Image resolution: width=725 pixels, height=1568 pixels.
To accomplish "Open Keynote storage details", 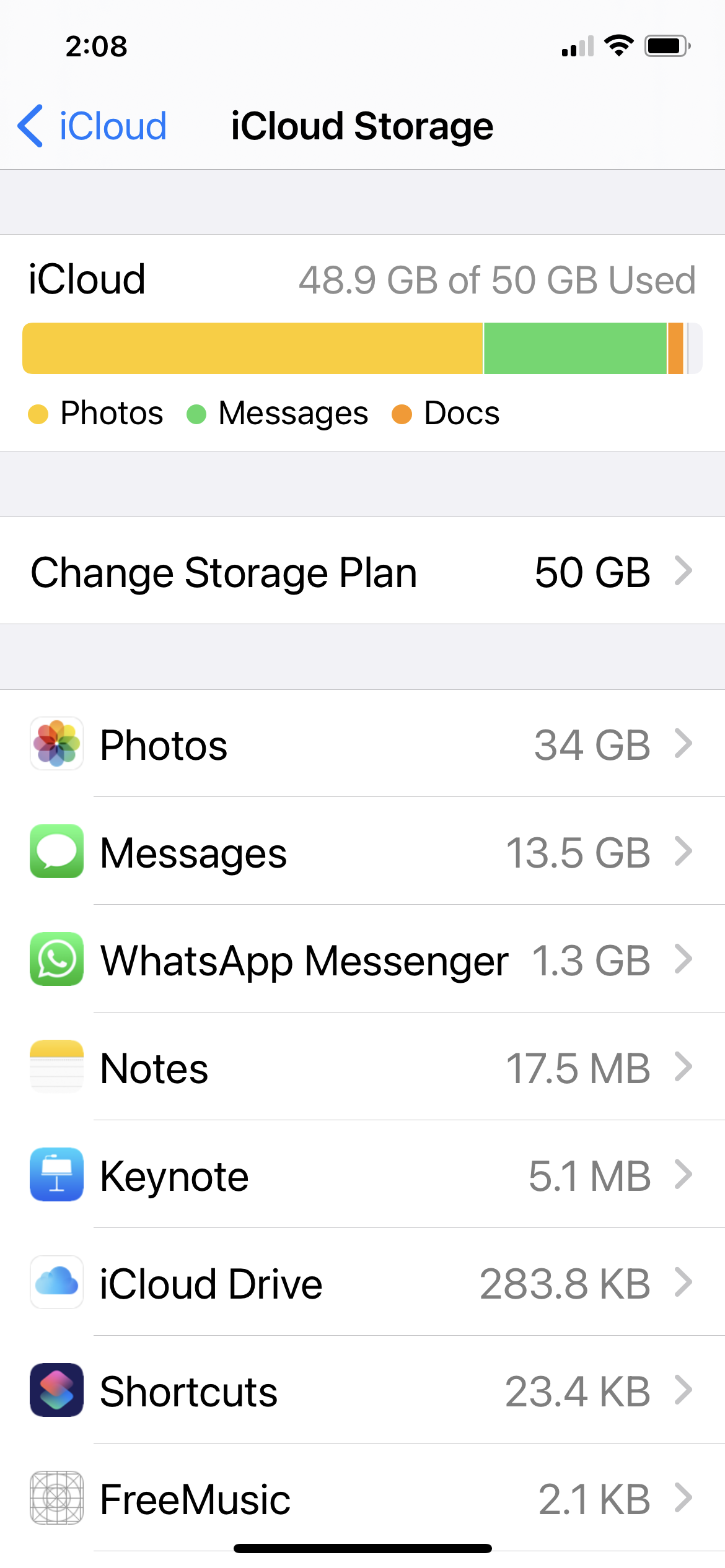I will coord(362,1175).
